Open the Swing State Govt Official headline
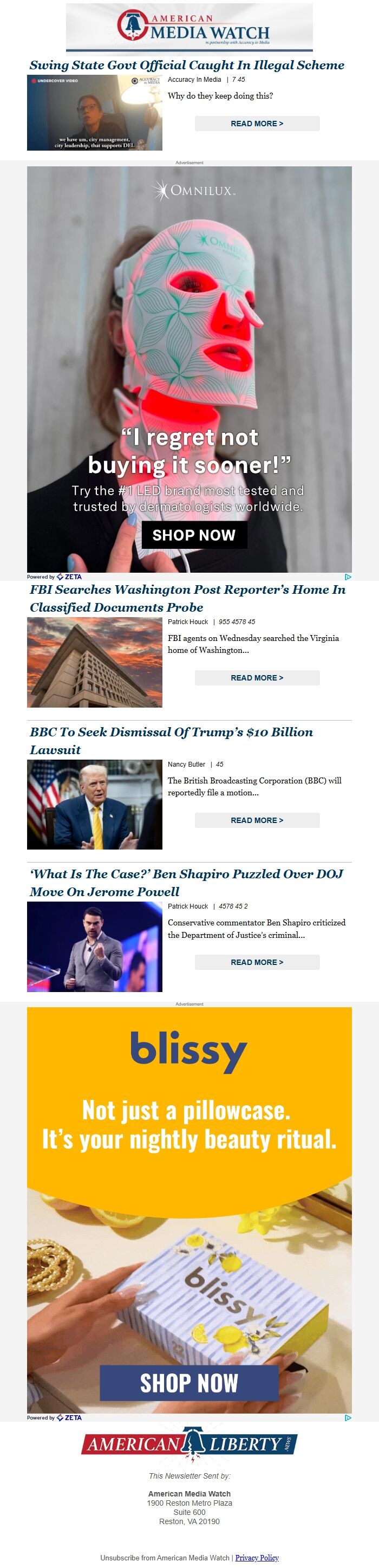Viewport: 379px width, 1568px height. point(187,65)
